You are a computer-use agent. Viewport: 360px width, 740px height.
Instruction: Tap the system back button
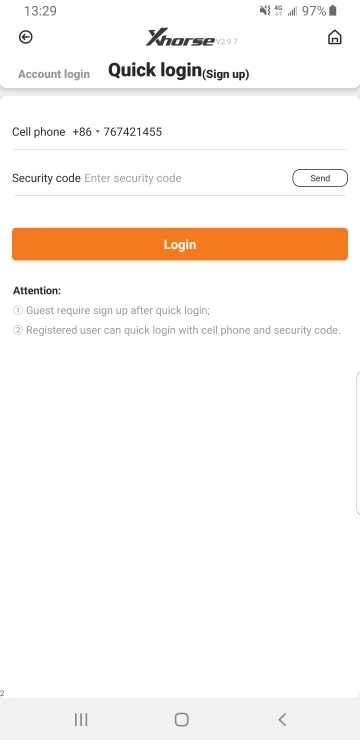click(282, 719)
